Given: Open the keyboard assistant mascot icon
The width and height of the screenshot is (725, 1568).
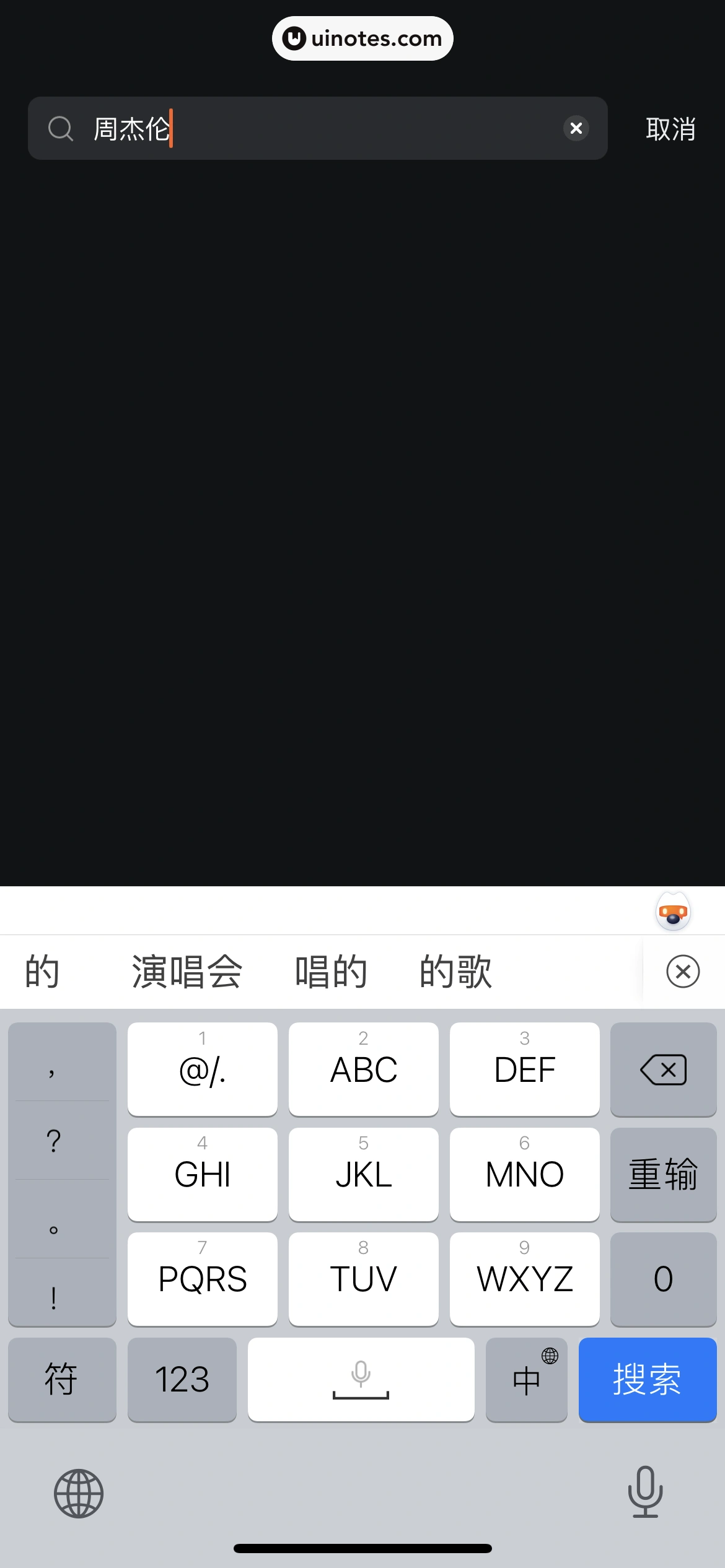Looking at the screenshot, I should pyautogui.click(x=673, y=912).
